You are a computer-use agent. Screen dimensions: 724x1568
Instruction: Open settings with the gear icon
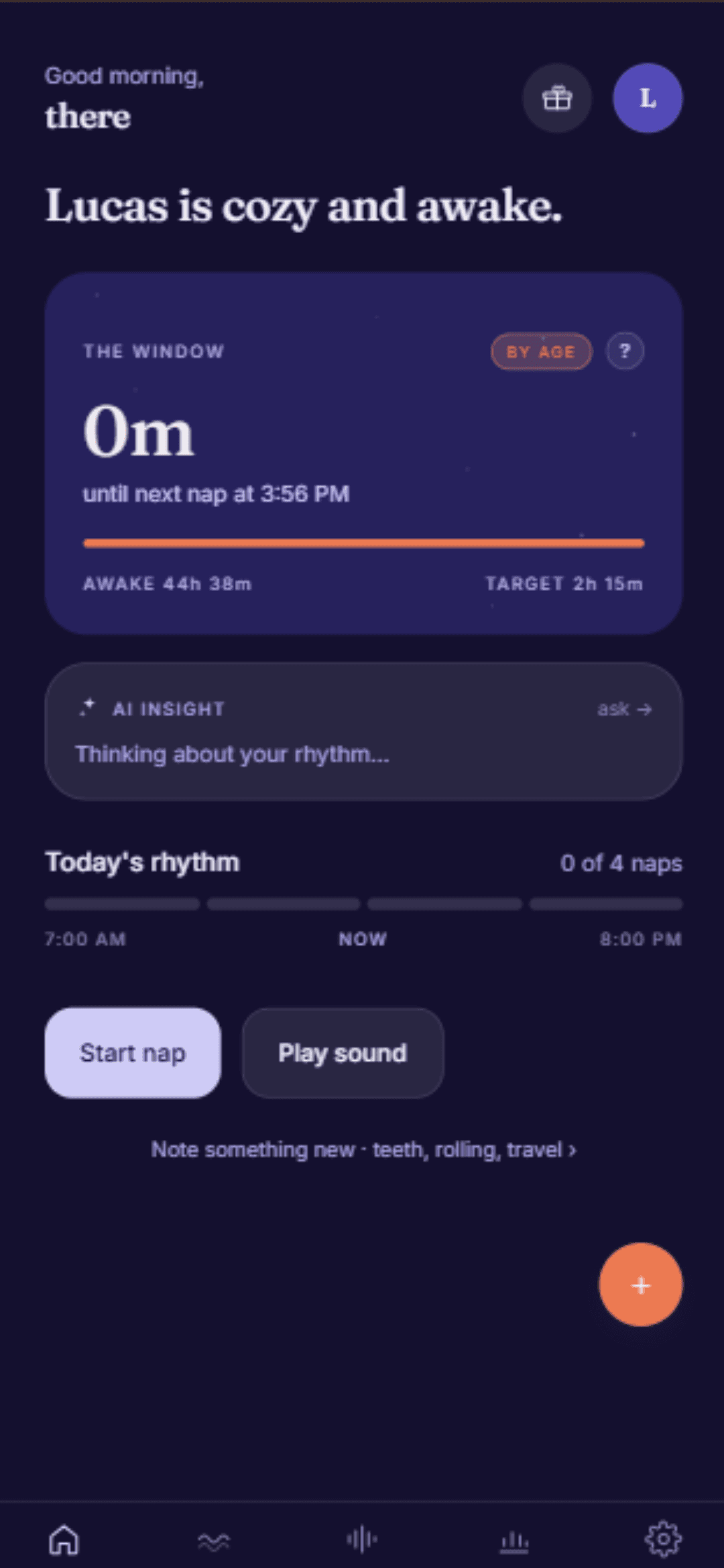662,1538
